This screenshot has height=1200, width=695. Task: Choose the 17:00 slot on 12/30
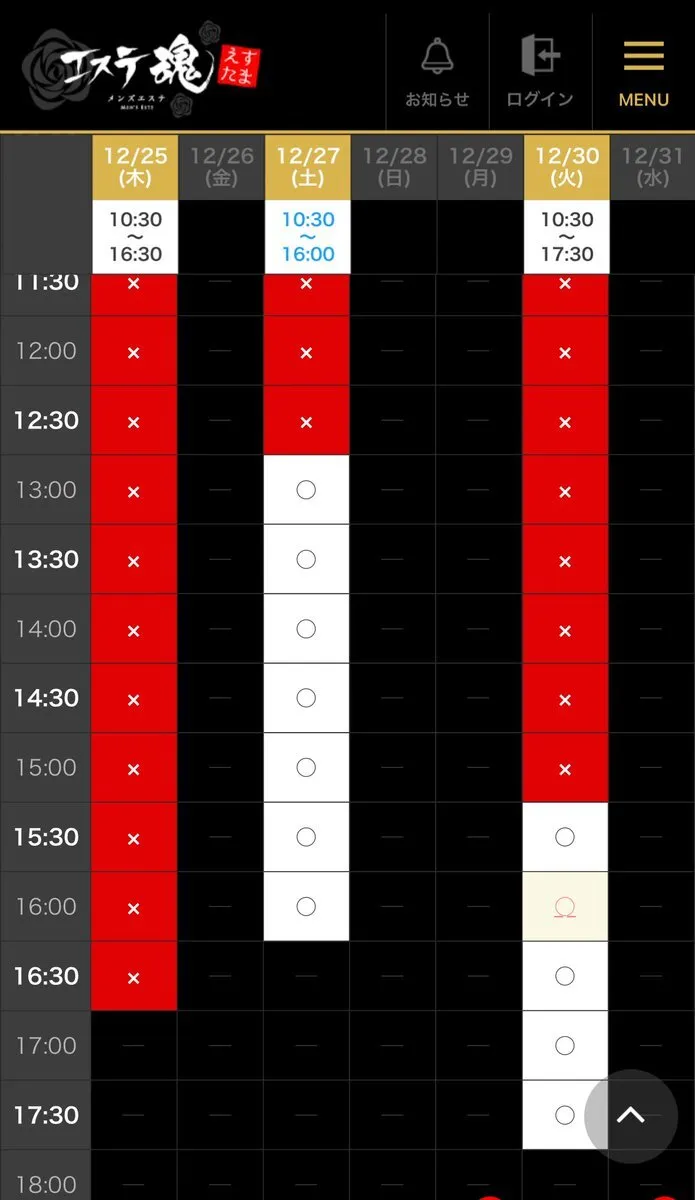(x=565, y=1045)
